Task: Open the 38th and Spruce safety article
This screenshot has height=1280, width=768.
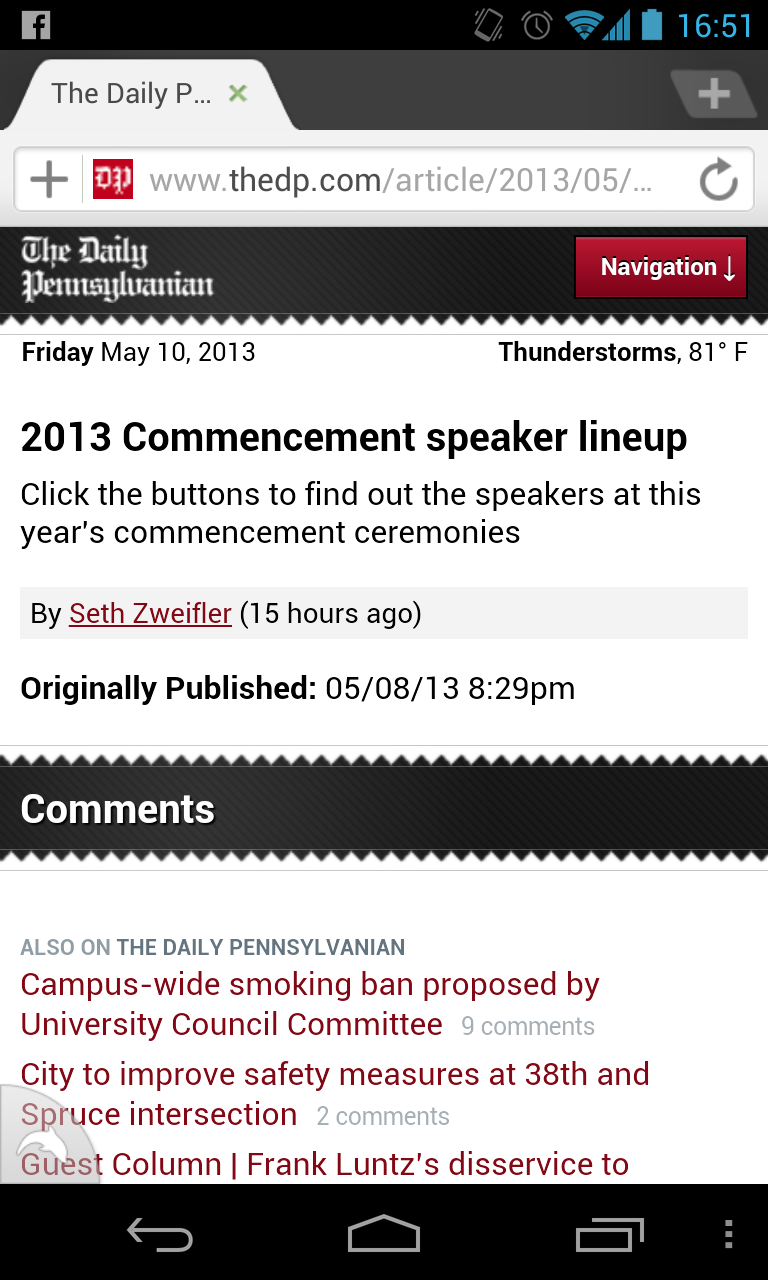Action: coord(335,1094)
